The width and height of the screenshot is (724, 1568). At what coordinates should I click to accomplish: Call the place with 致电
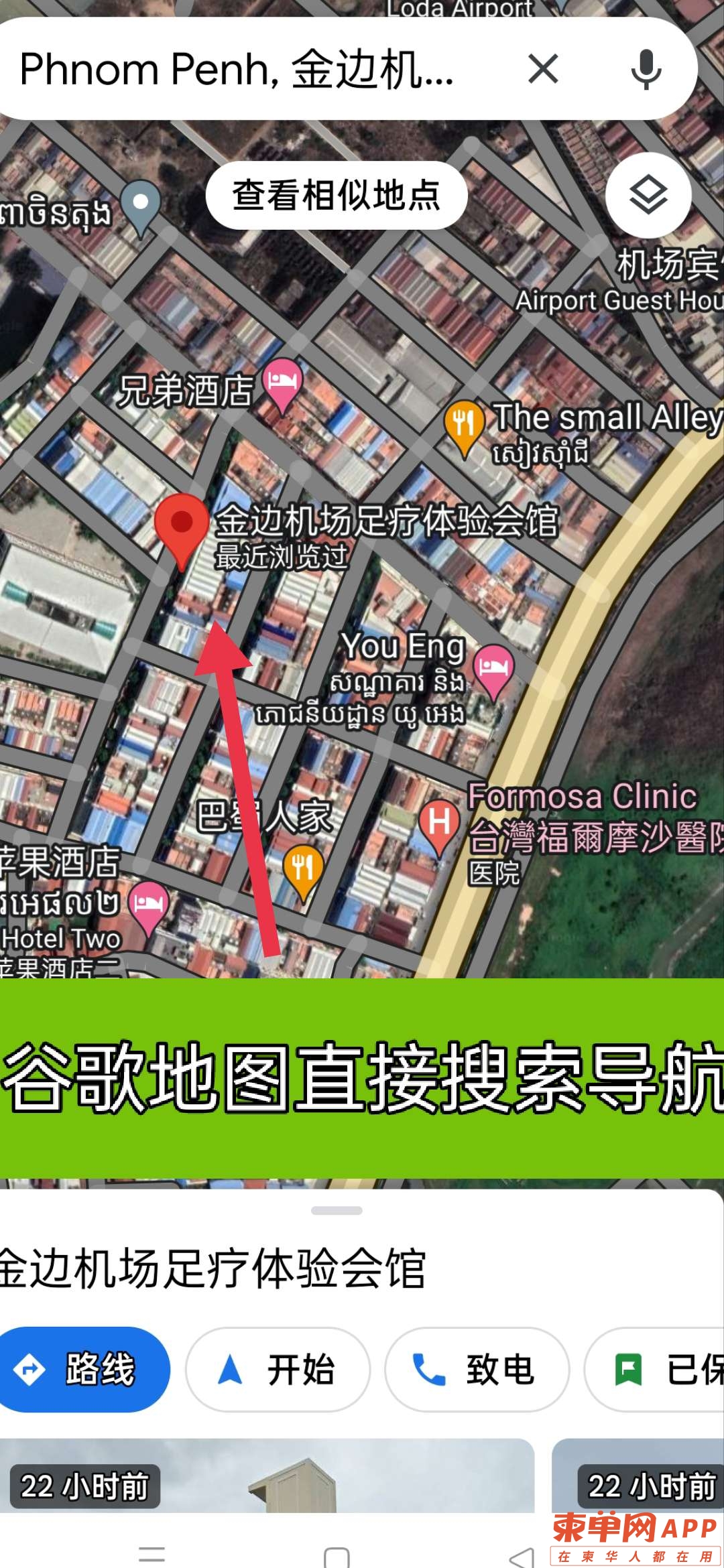477,1369
